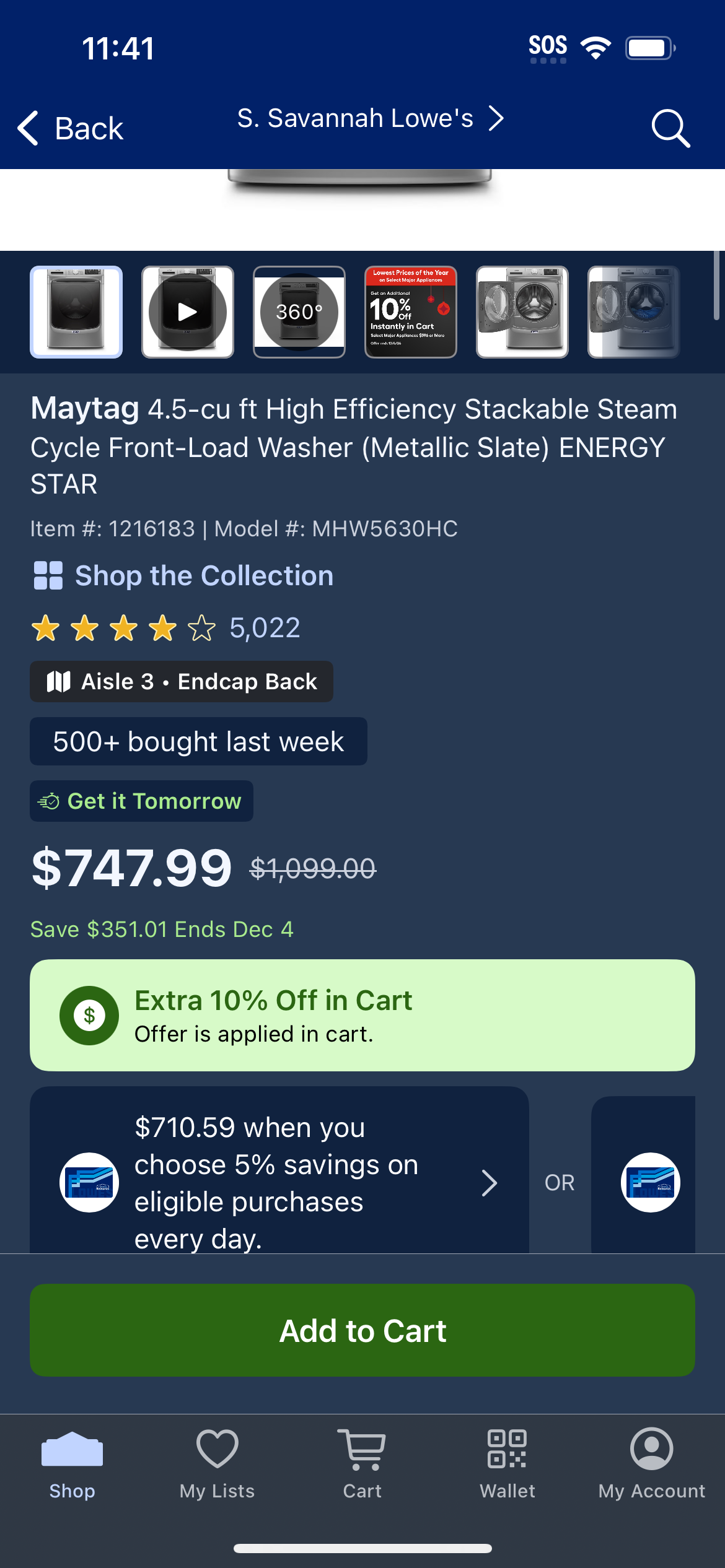725x1568 pixels.
Task: Add the Maytag washer to cart
Action: click(362, 1330)
